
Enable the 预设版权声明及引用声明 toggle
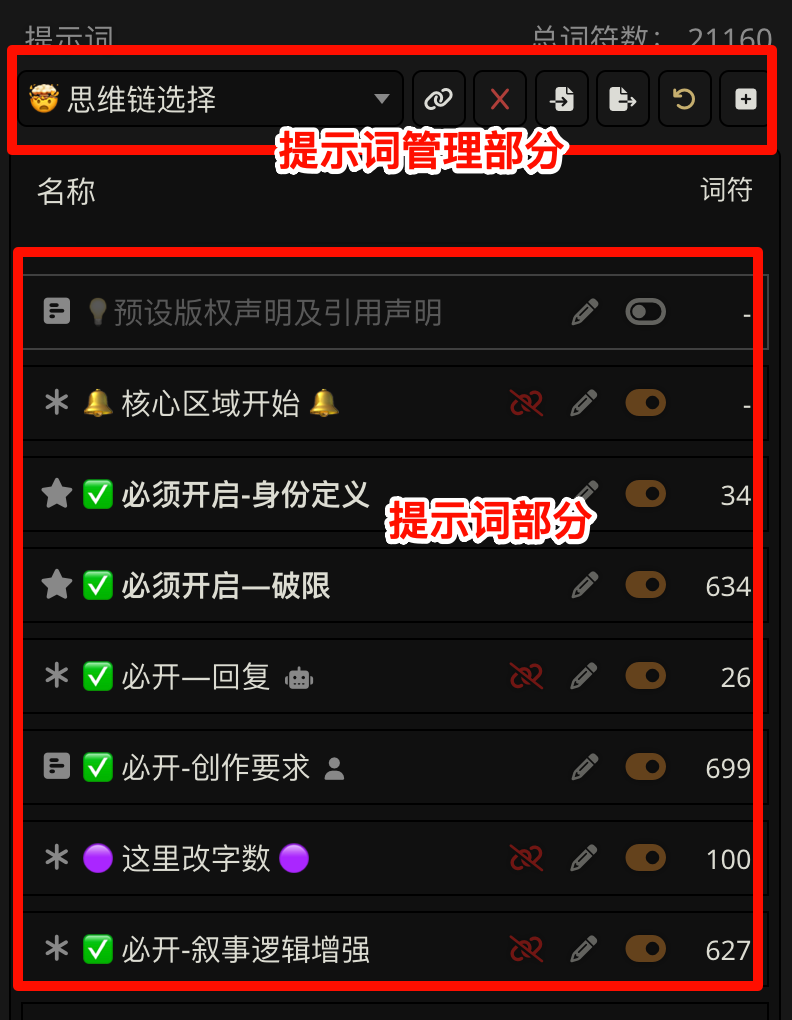pos(645,313)
